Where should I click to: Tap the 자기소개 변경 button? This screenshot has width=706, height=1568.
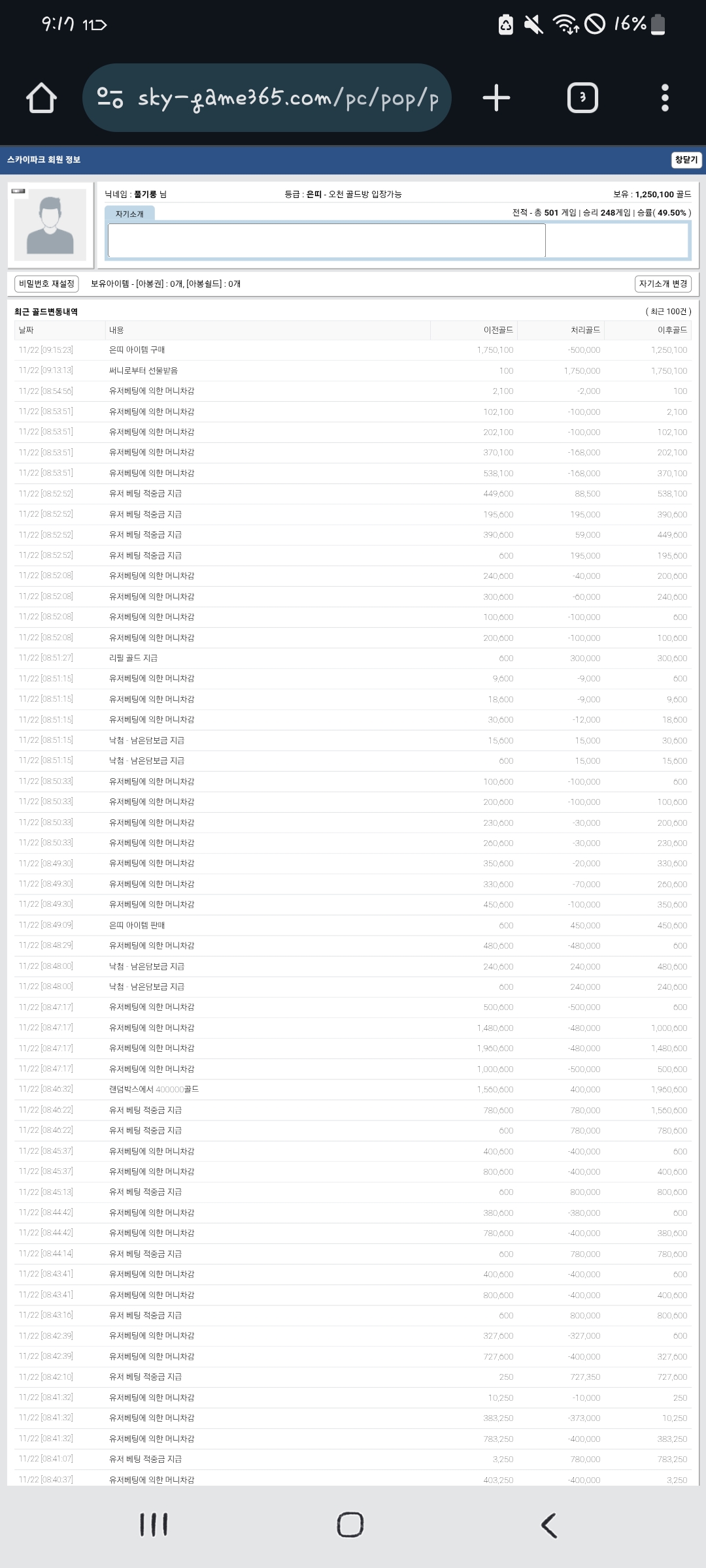coord(663,284)
